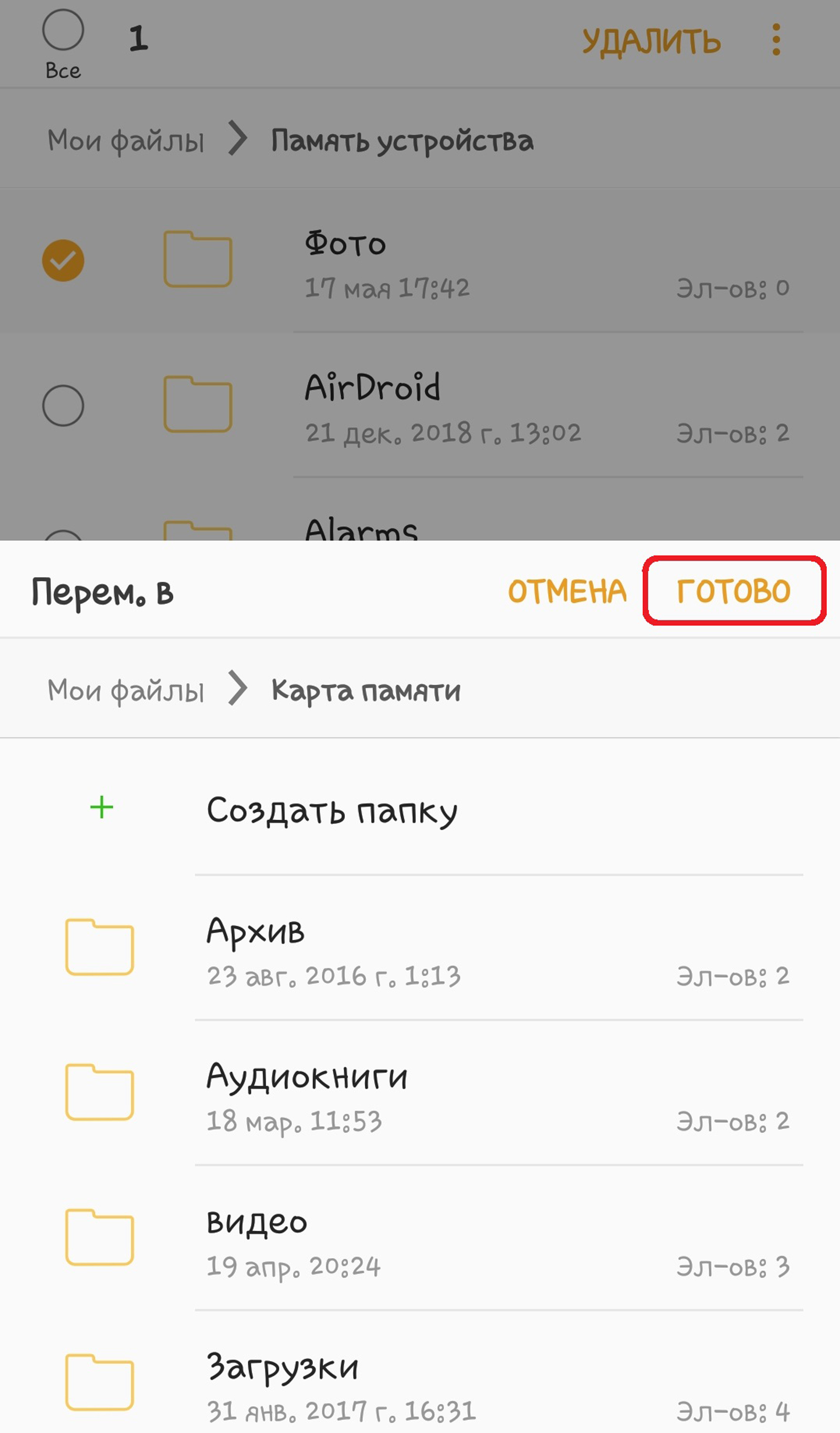The height and width of the screenshot is (1433, 840).
Task: Open the Аудиокниги folder
Action: 419,1093
